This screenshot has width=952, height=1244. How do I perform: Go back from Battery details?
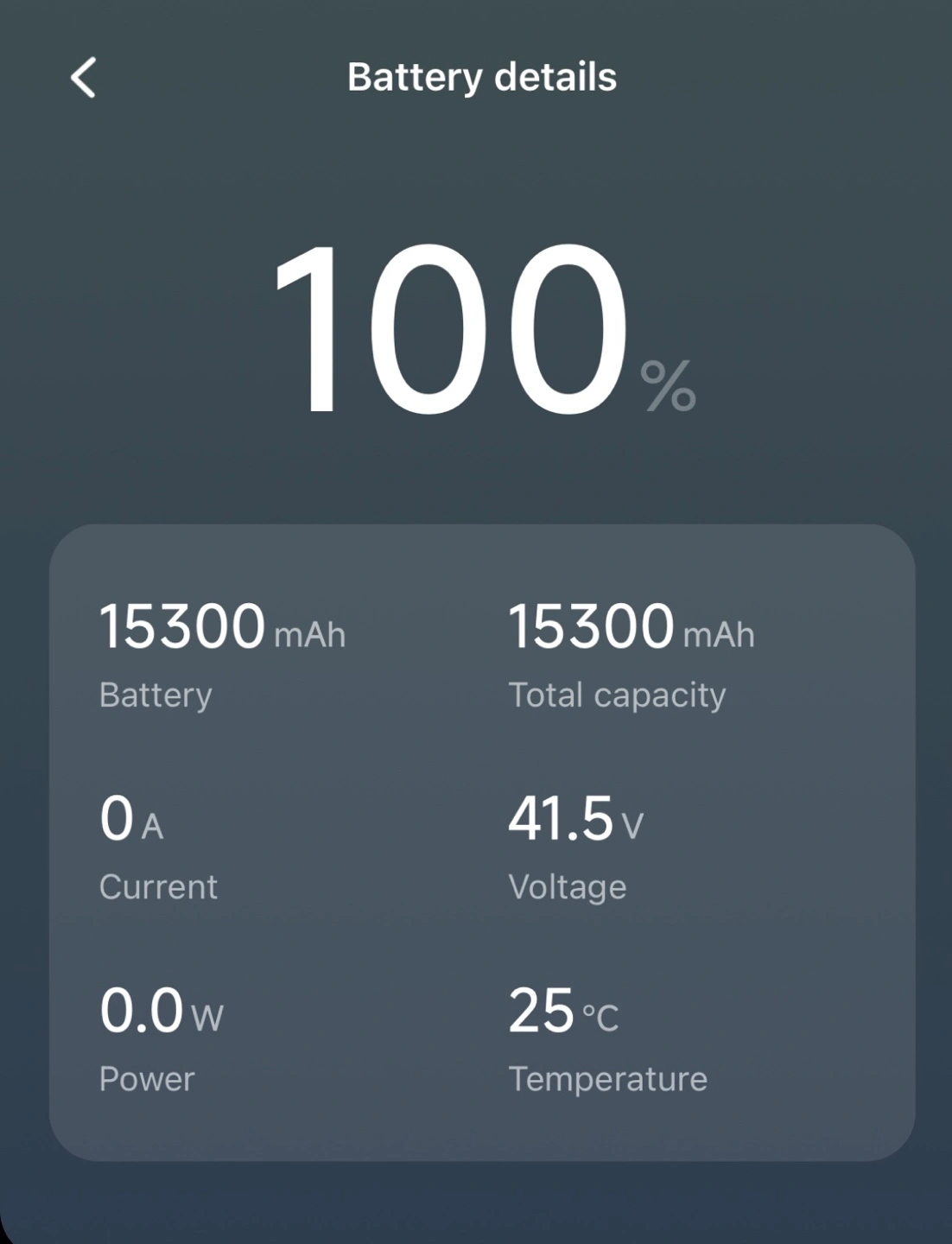[x=83, y=78]
